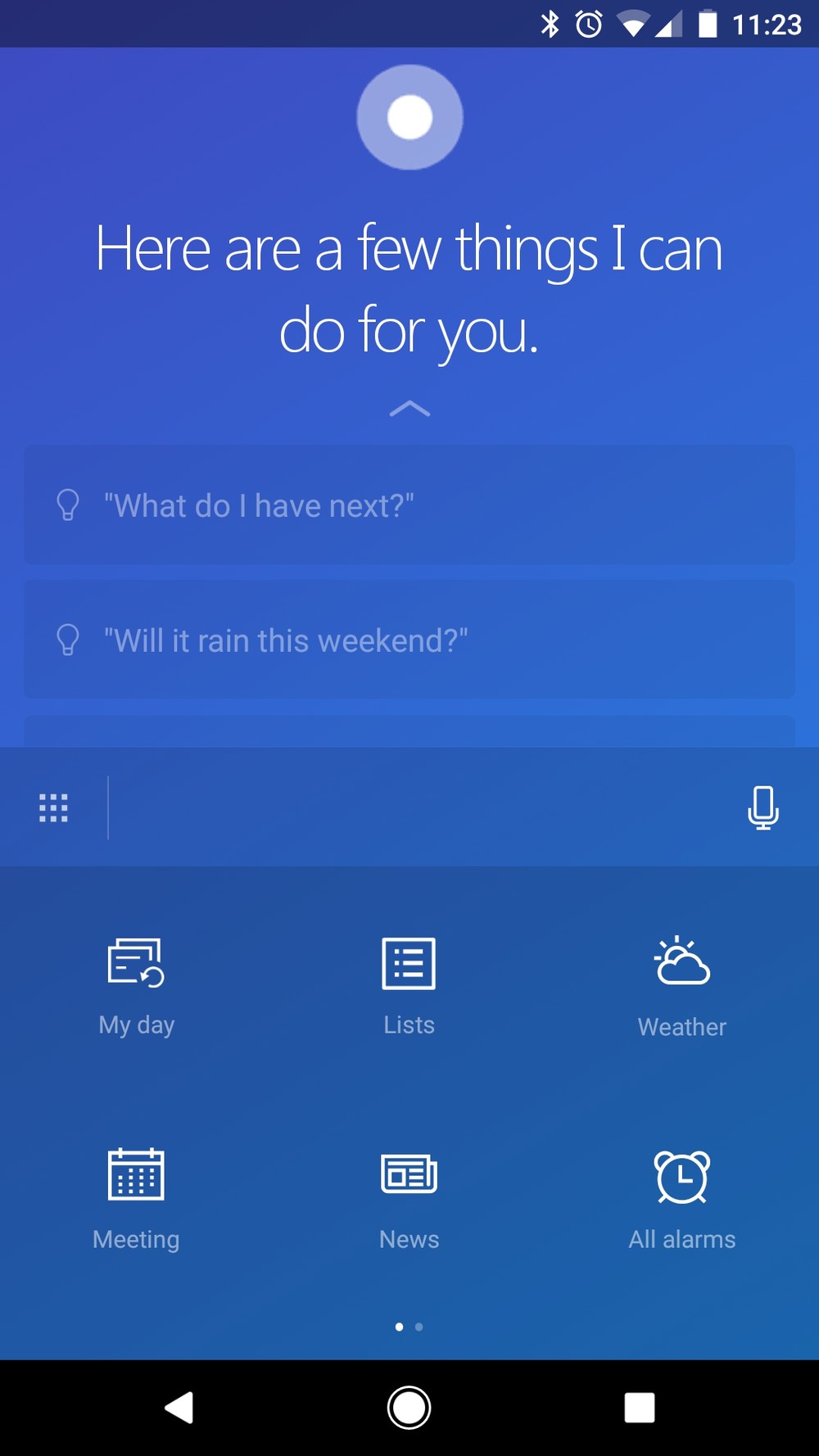Screen dimensions: 819x1456
Task: Tap the microphone icon to speak
Action: [762, 807]
